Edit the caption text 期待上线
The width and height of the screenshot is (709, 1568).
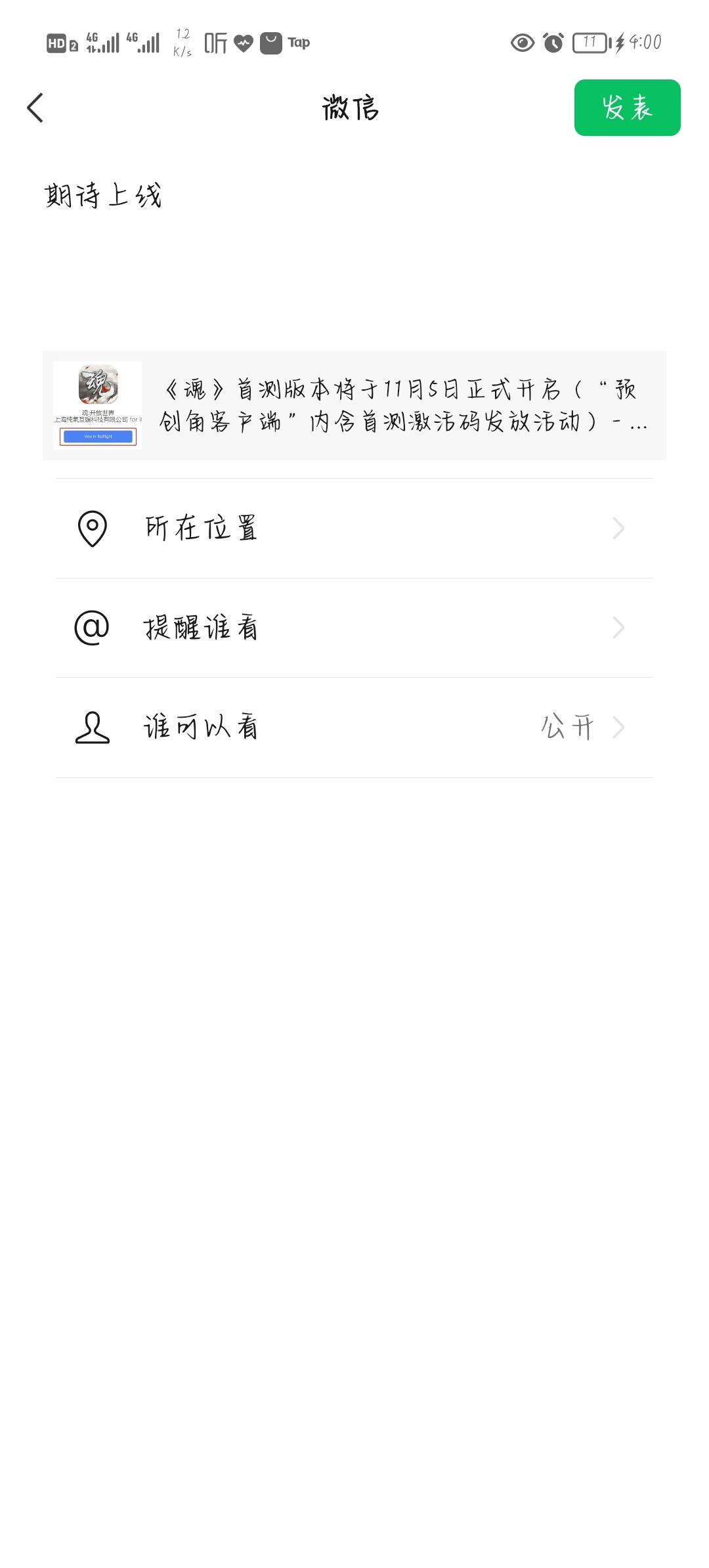click(103, 196)
